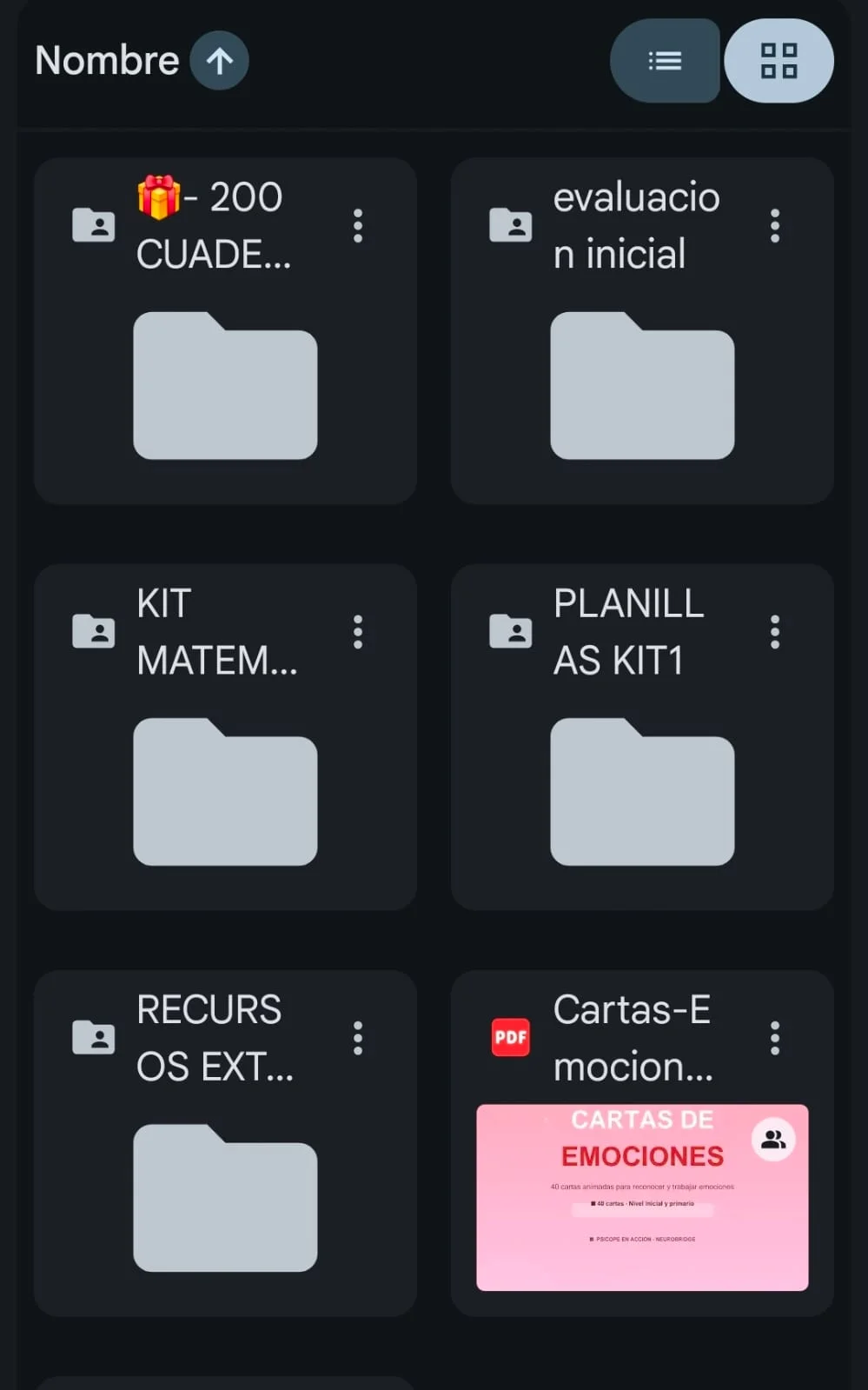The width and height of the screenshot is (868, 1390).
Task: Open more options for 200 CUADE... folder
Action: tap(358, 226)
